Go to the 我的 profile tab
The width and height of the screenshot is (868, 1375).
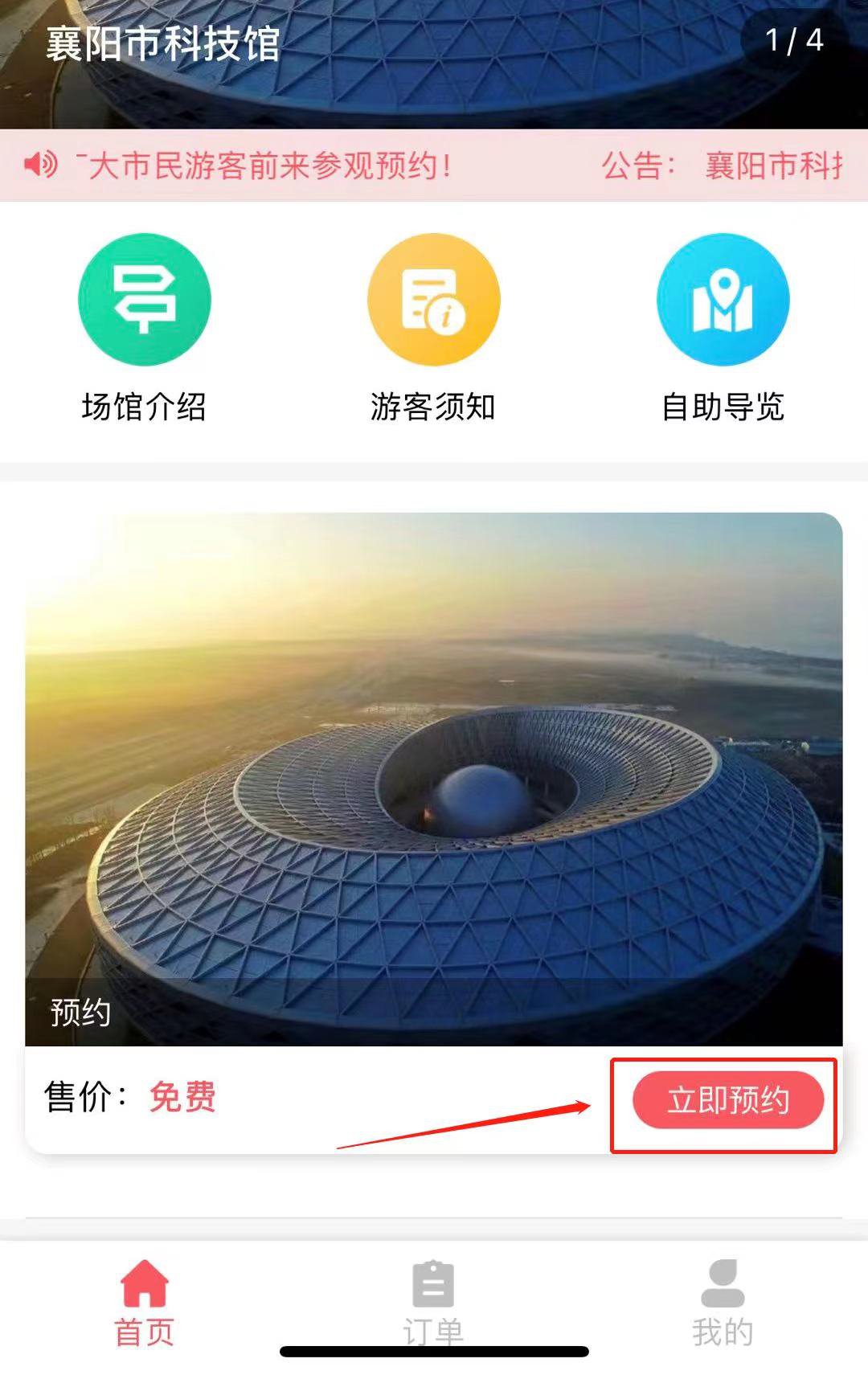coord(723,1300)
